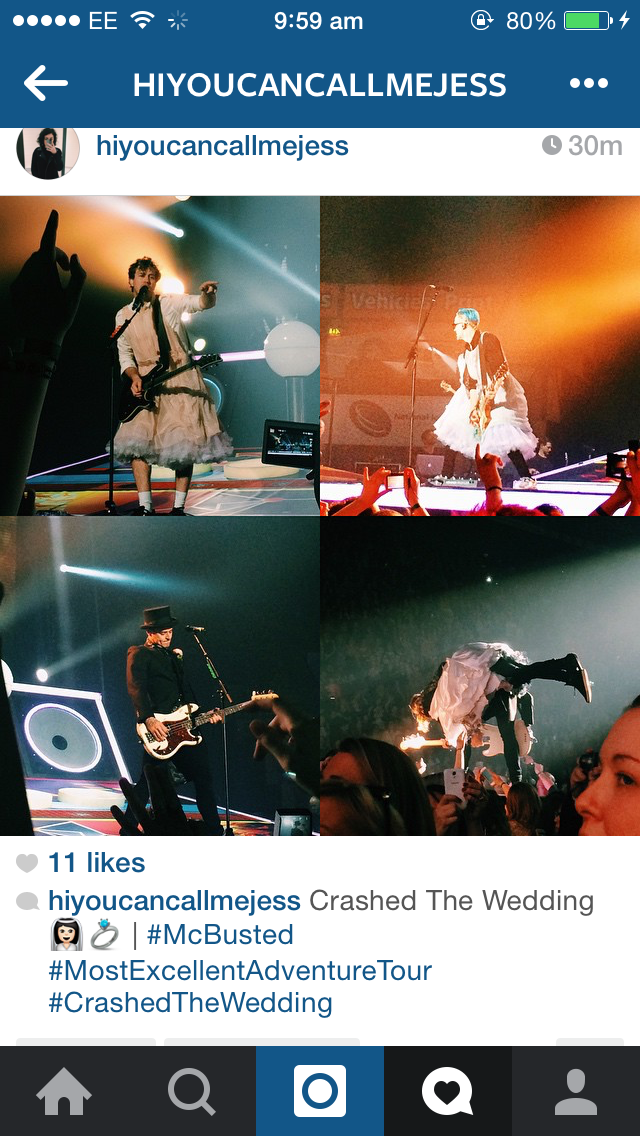
Task: Tap the poster's profile picture
Action: pos(47,150)
